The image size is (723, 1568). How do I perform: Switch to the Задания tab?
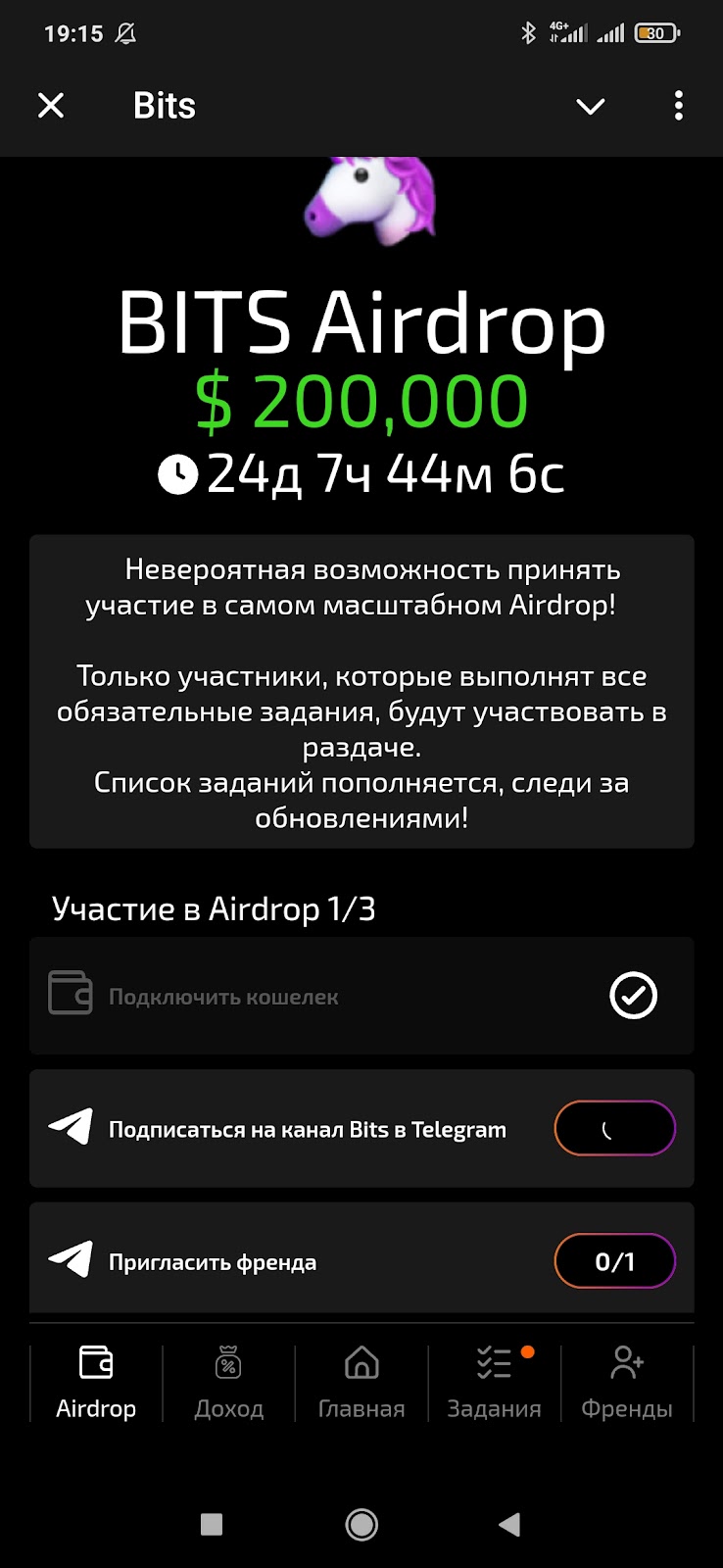pyautogui.click(x=494, y=1382)
